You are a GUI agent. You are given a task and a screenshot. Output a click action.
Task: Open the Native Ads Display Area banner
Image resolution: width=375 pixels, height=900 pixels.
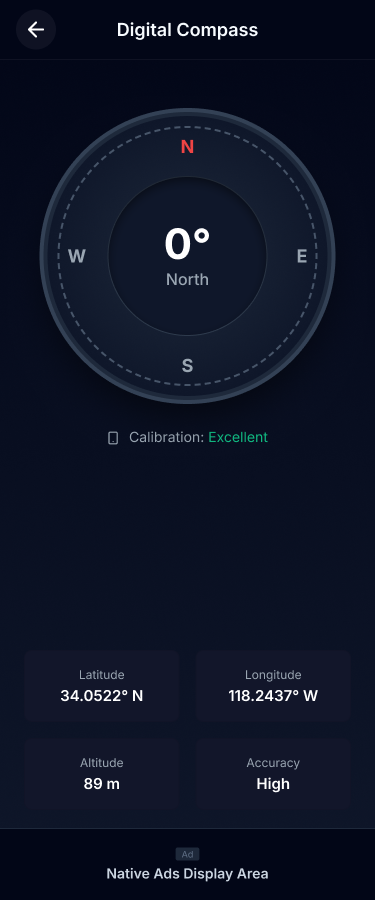pos(187,864)
